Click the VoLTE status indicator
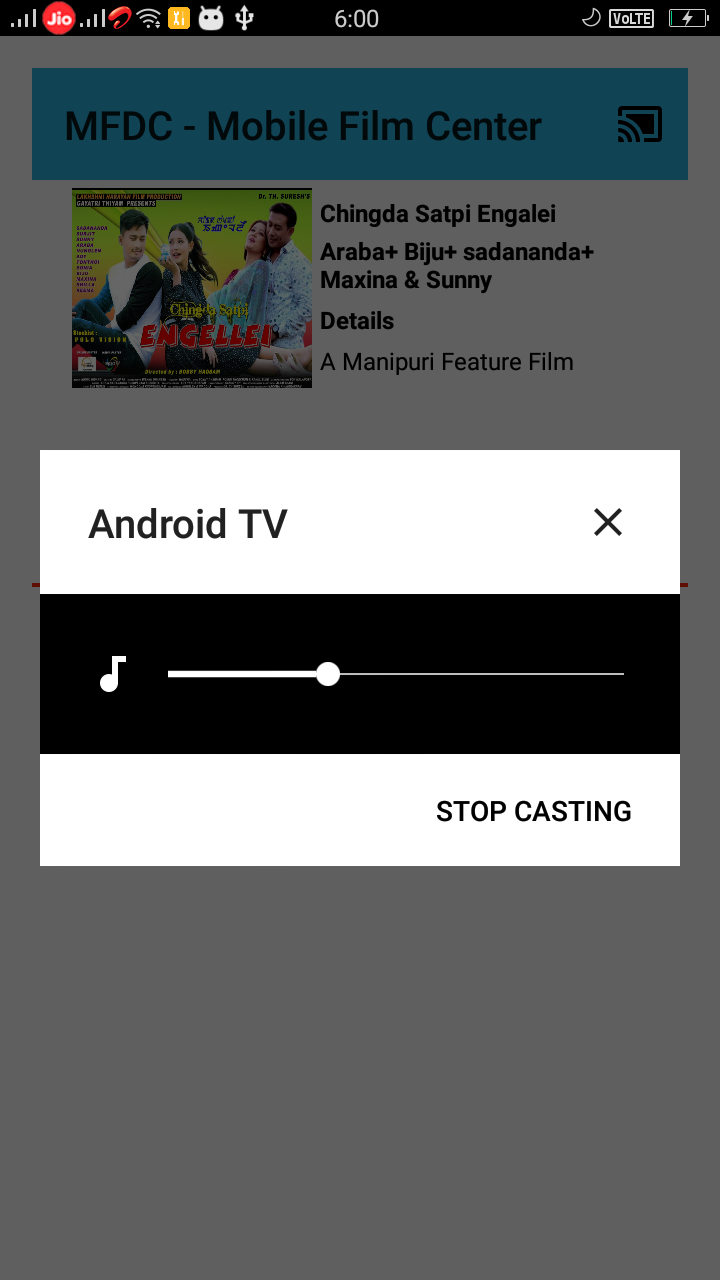This screenshot has width=720, height=1280. point(631,17)
